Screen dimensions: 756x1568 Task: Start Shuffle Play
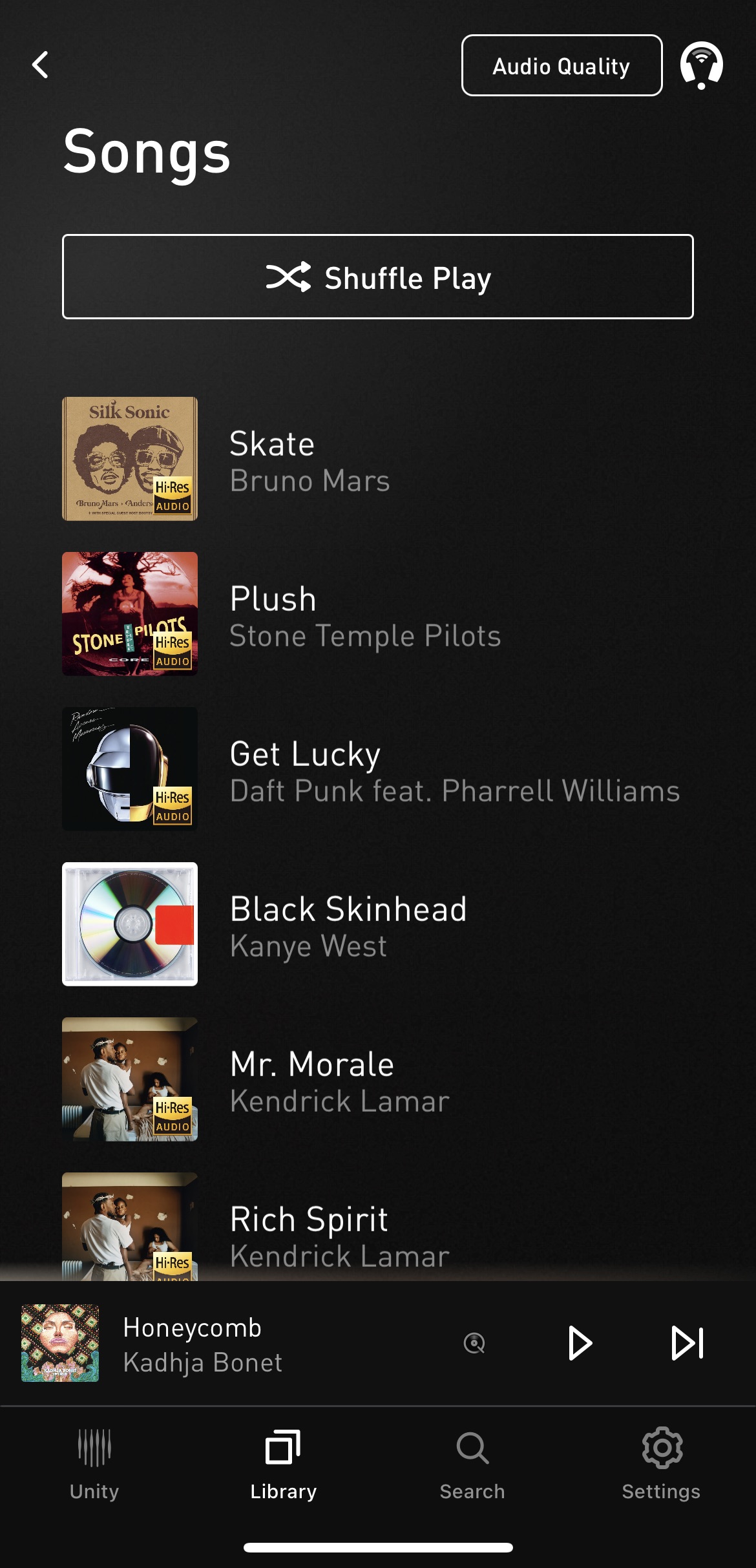pos(378,277)
